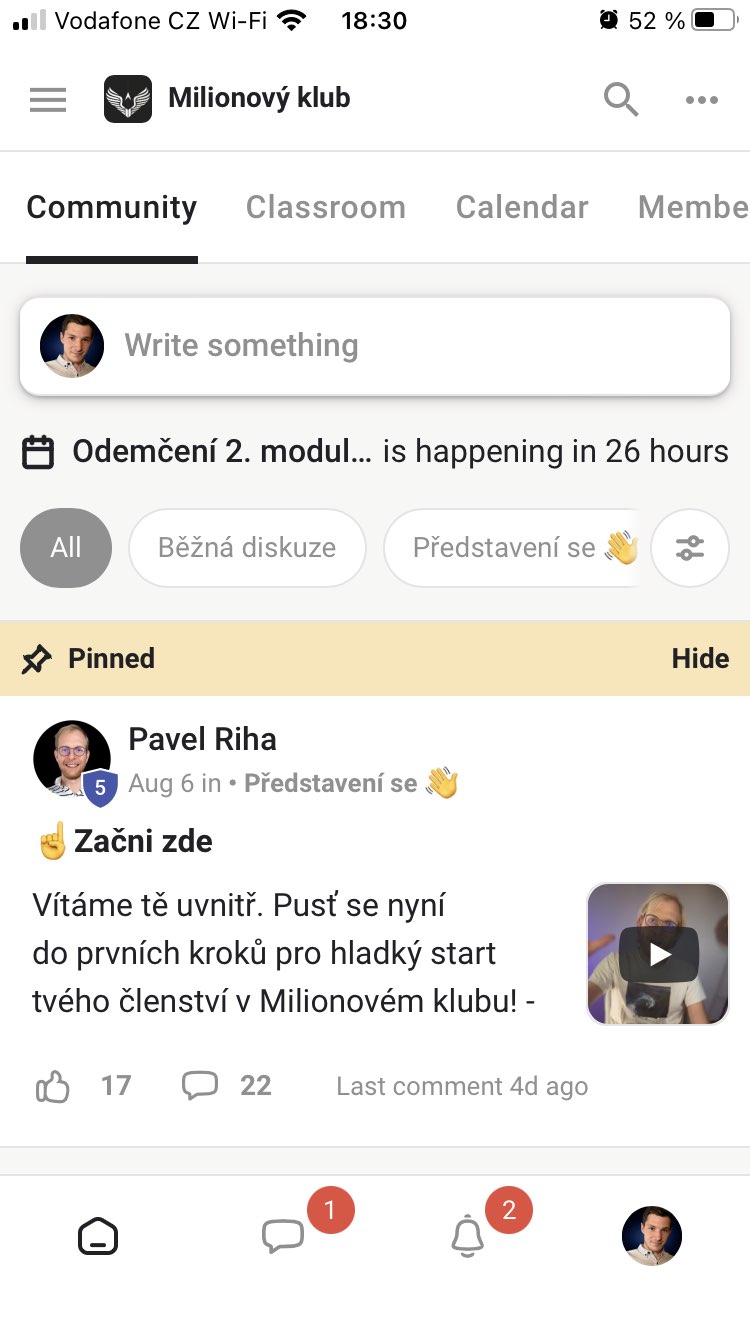
Task: Open the Odemčení 2. modul event
Action: click(222, 452)
